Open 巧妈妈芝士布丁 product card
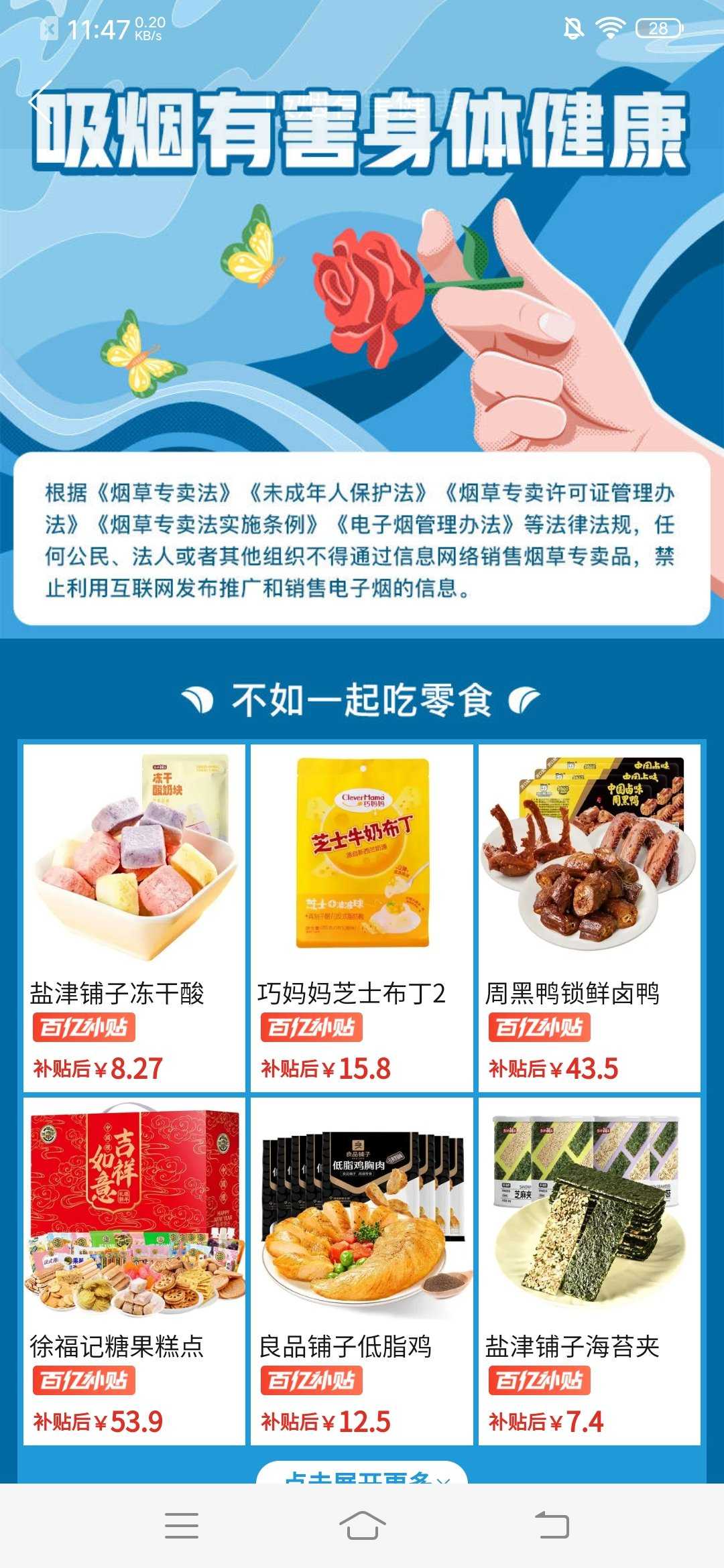The height and width of the screenshot is (1568, 724). [362, 917]
